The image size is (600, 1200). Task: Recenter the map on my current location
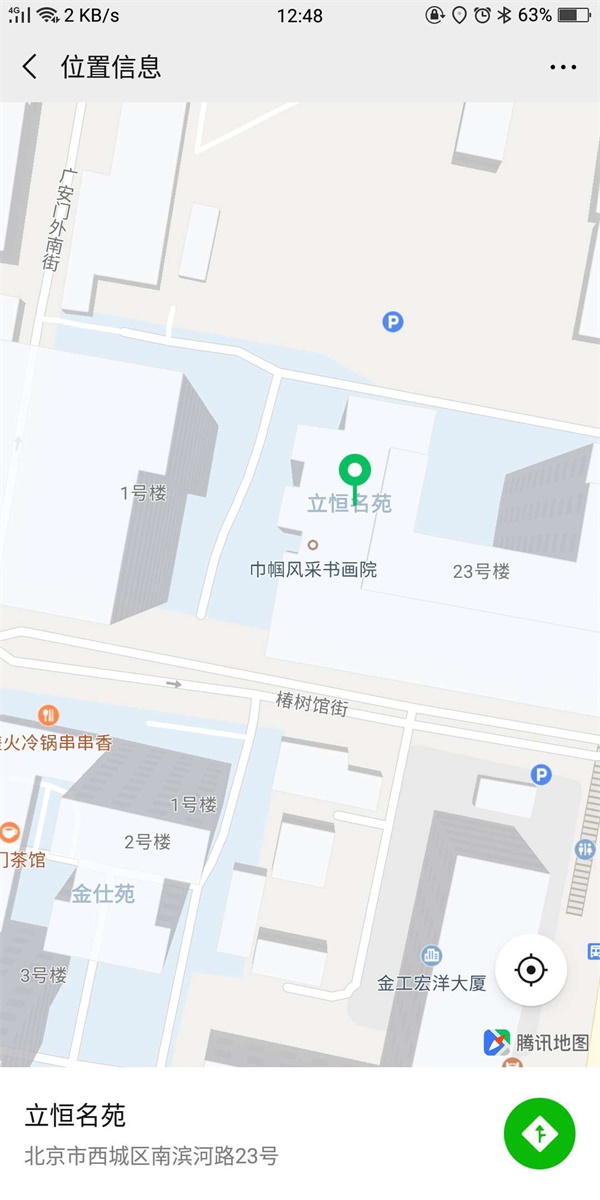[x=531, y=969]
